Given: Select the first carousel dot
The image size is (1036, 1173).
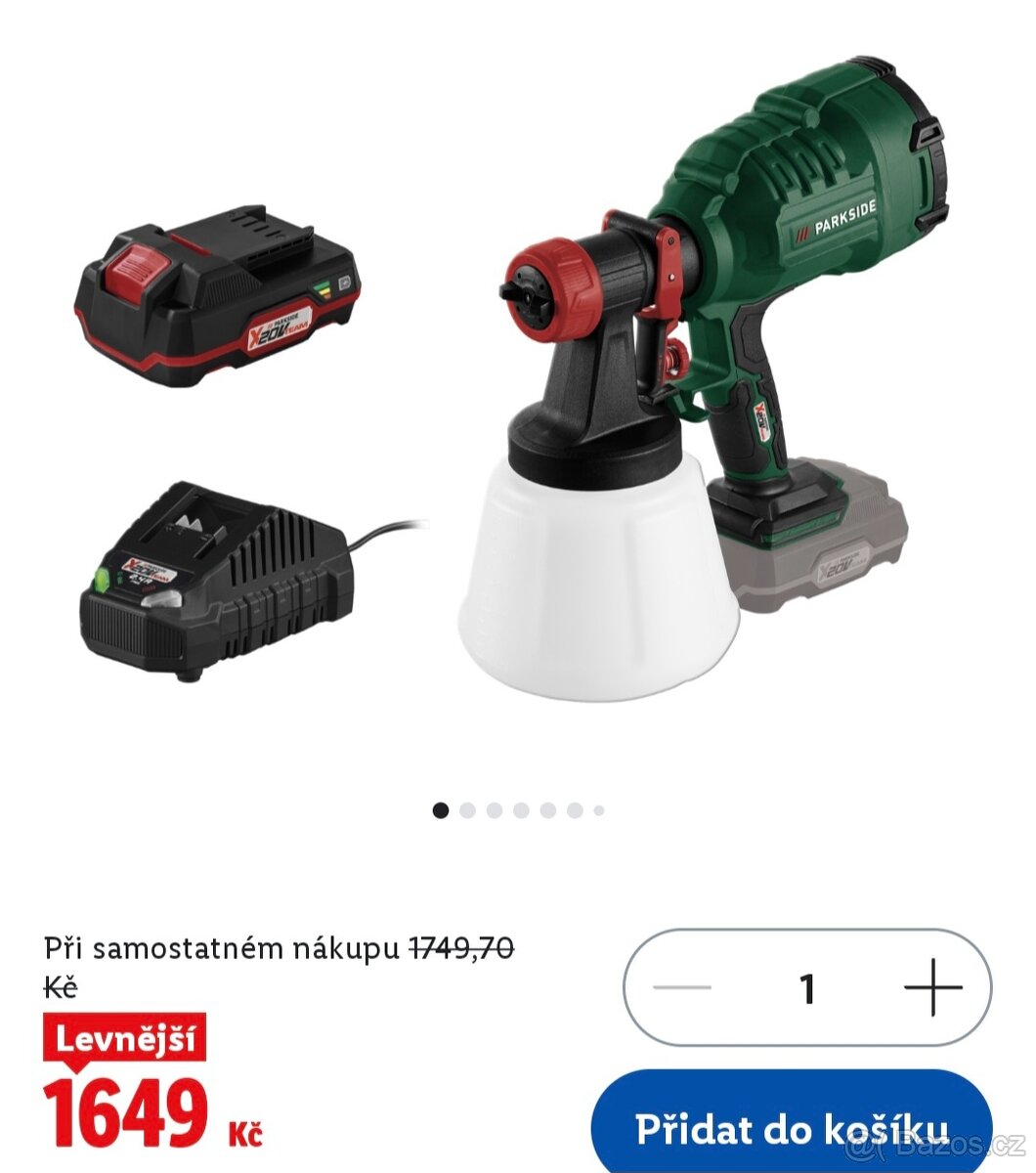Looking at the screenshot, I should tap(441, 809).
